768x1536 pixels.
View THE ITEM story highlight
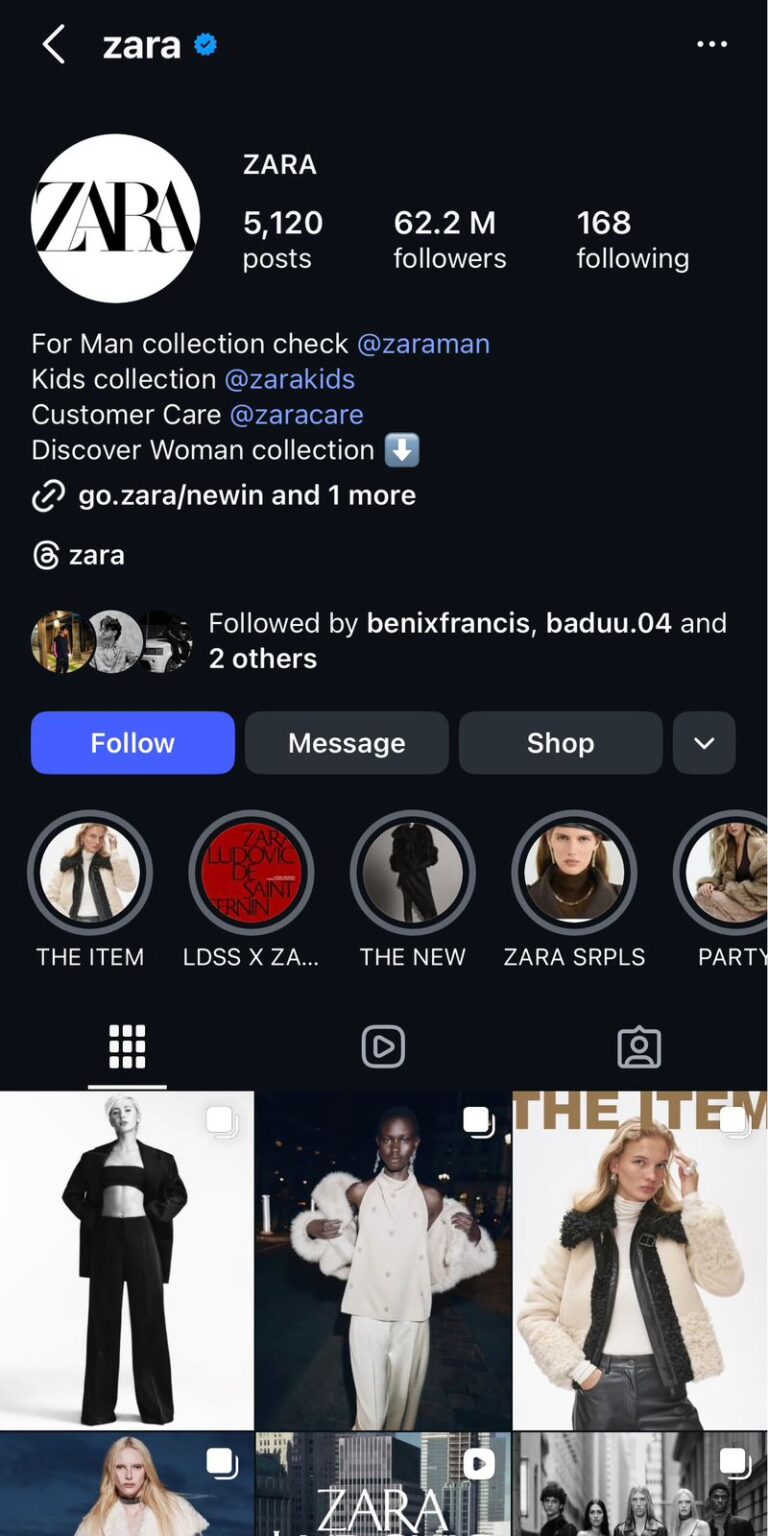[x=90, y=873]
